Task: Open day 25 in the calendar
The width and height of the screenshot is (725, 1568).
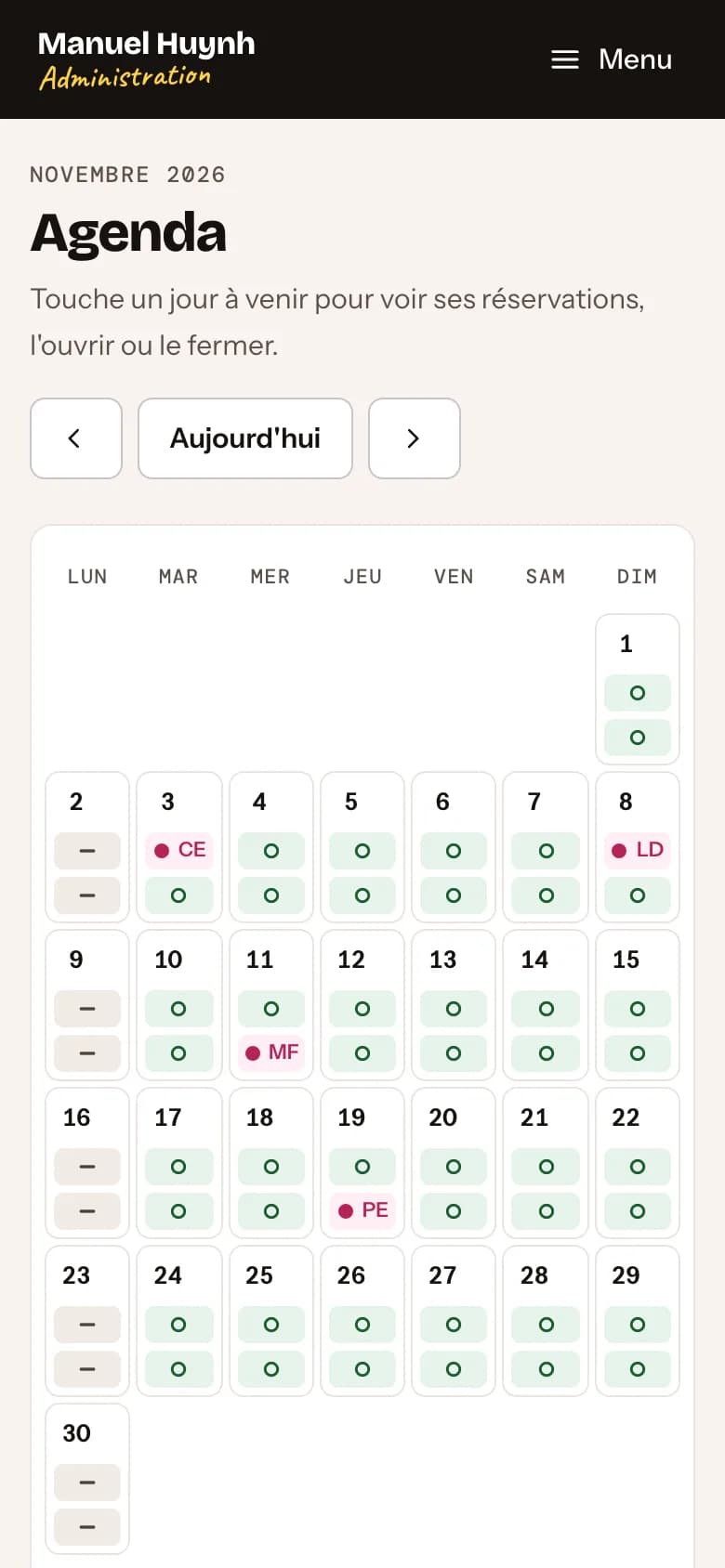Action: click(271, 1321)
